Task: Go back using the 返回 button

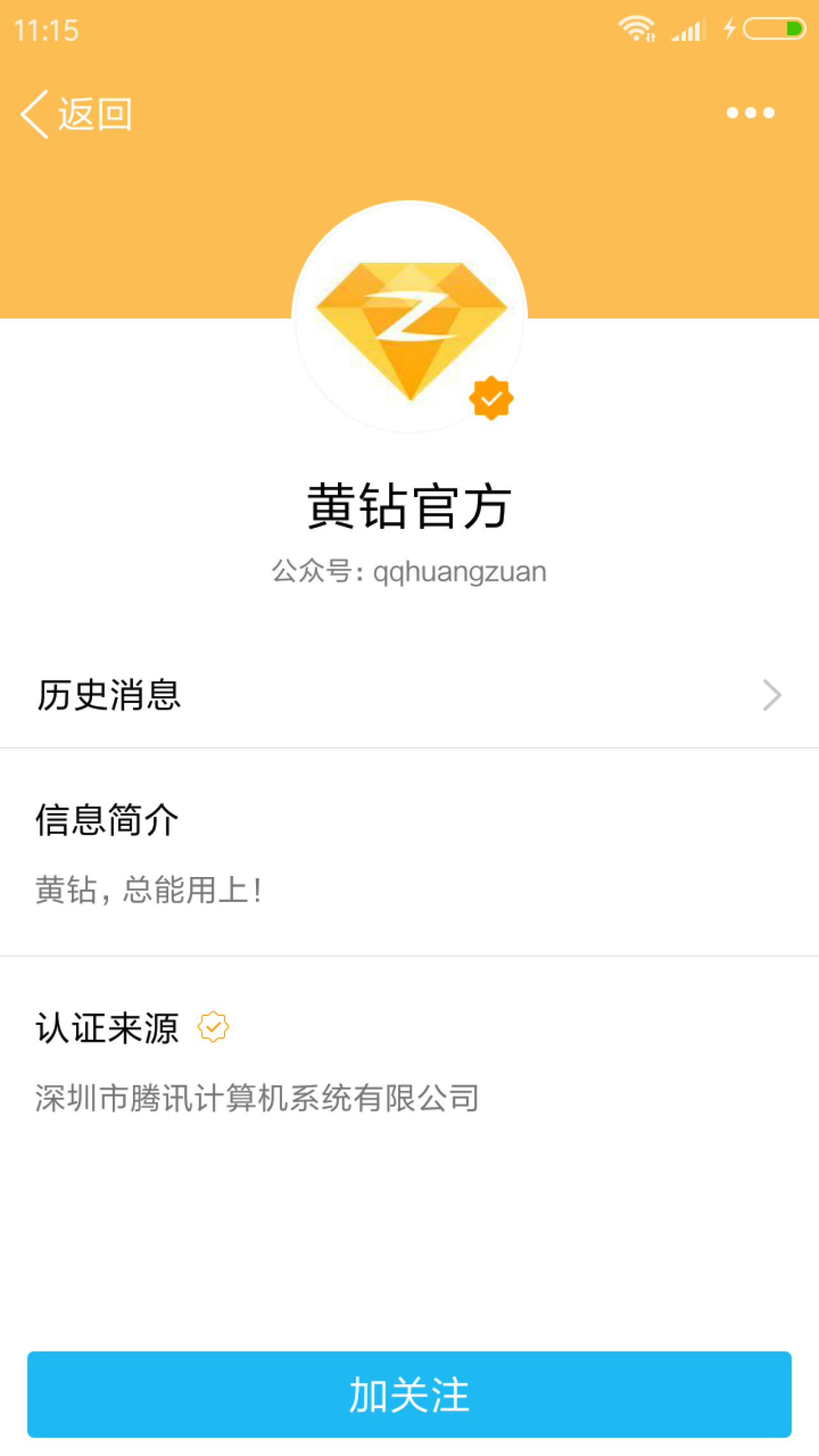Action: pyautogui.click(x=77, y=114)
